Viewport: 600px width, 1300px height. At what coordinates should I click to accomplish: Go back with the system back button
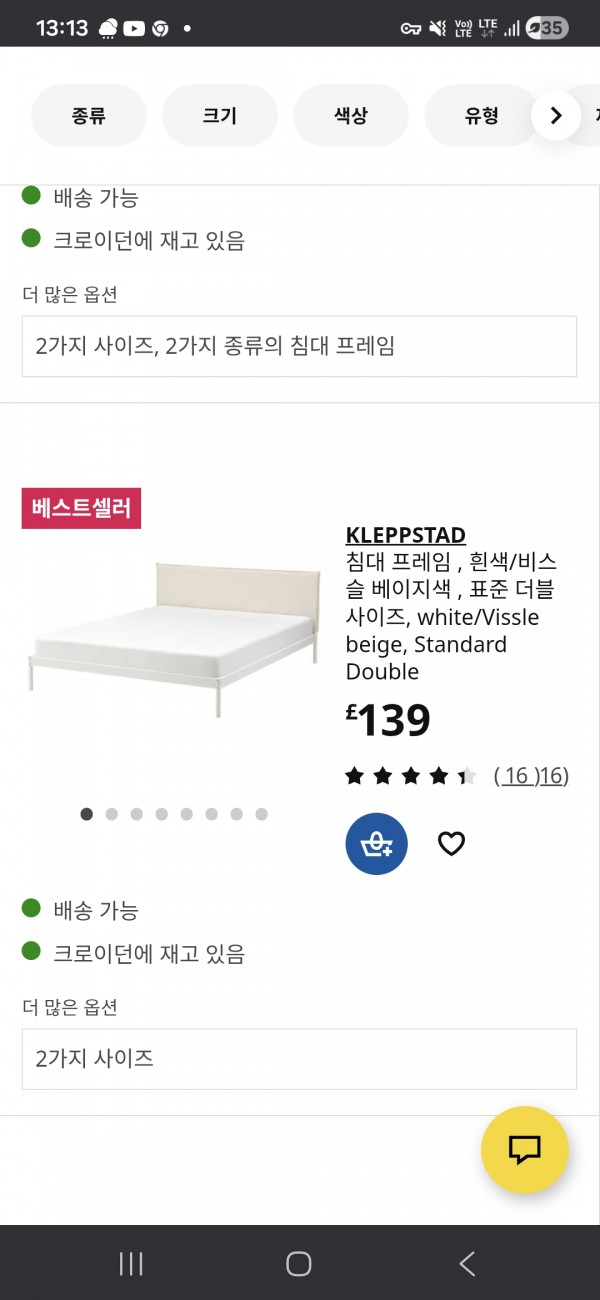click(x=467, y=1264)
